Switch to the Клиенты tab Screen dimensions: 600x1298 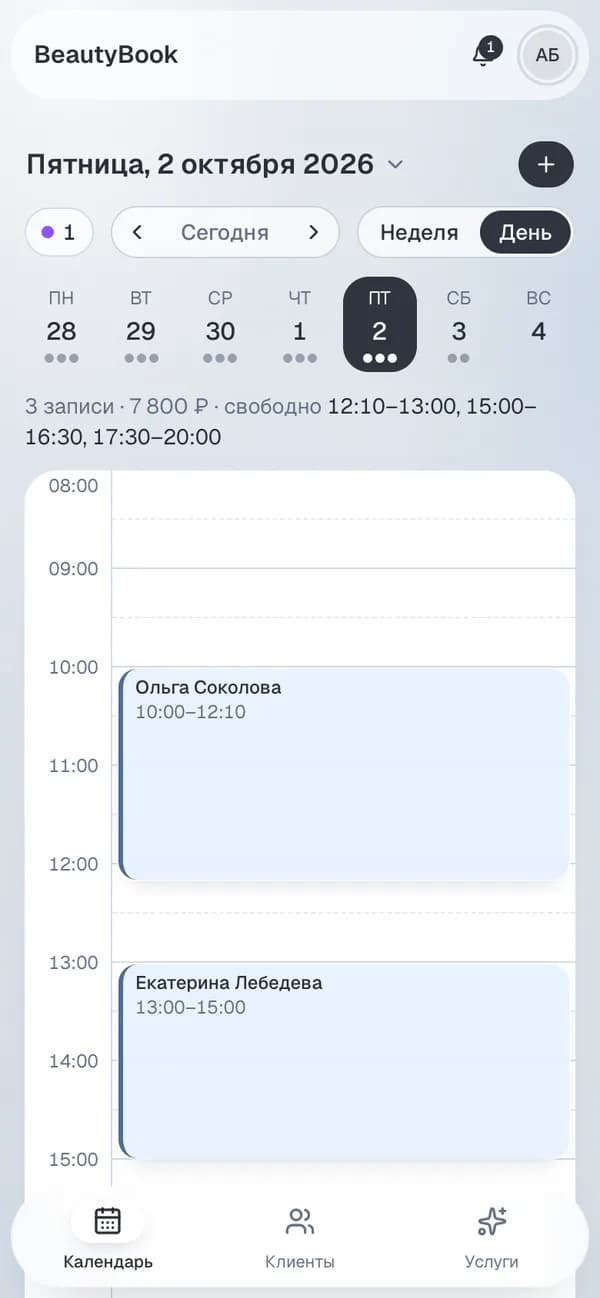[x=300, y=1237]
